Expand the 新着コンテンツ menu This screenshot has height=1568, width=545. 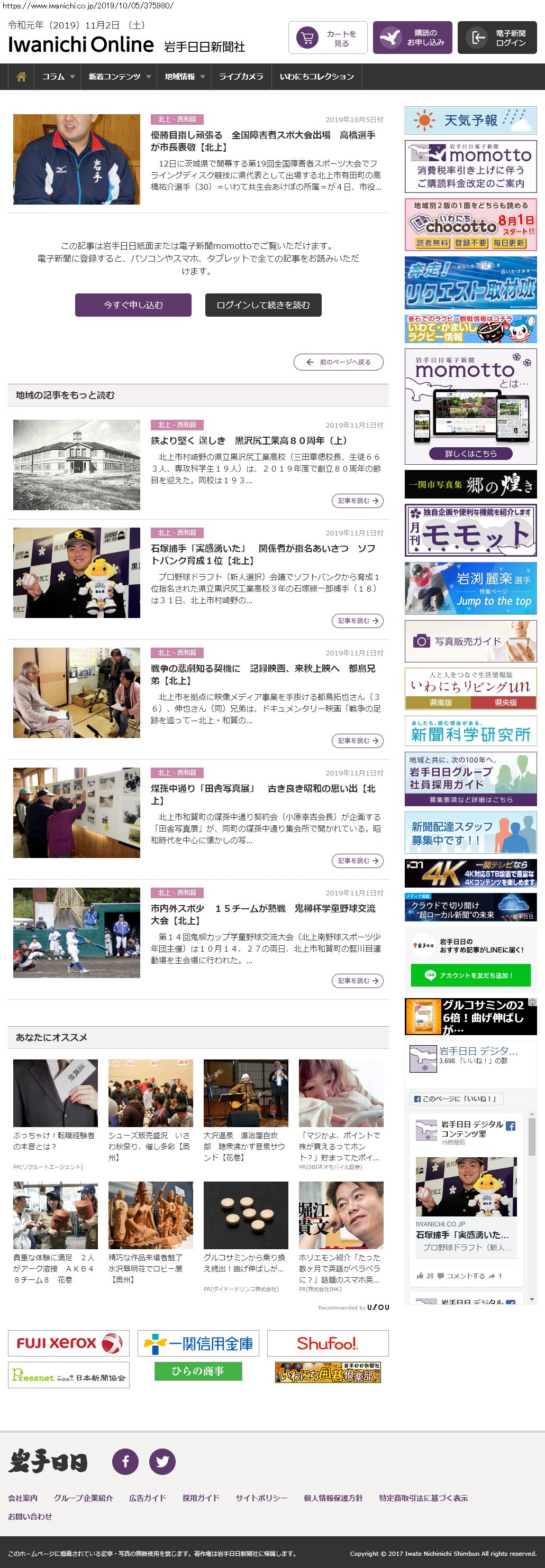coord(119,77)
